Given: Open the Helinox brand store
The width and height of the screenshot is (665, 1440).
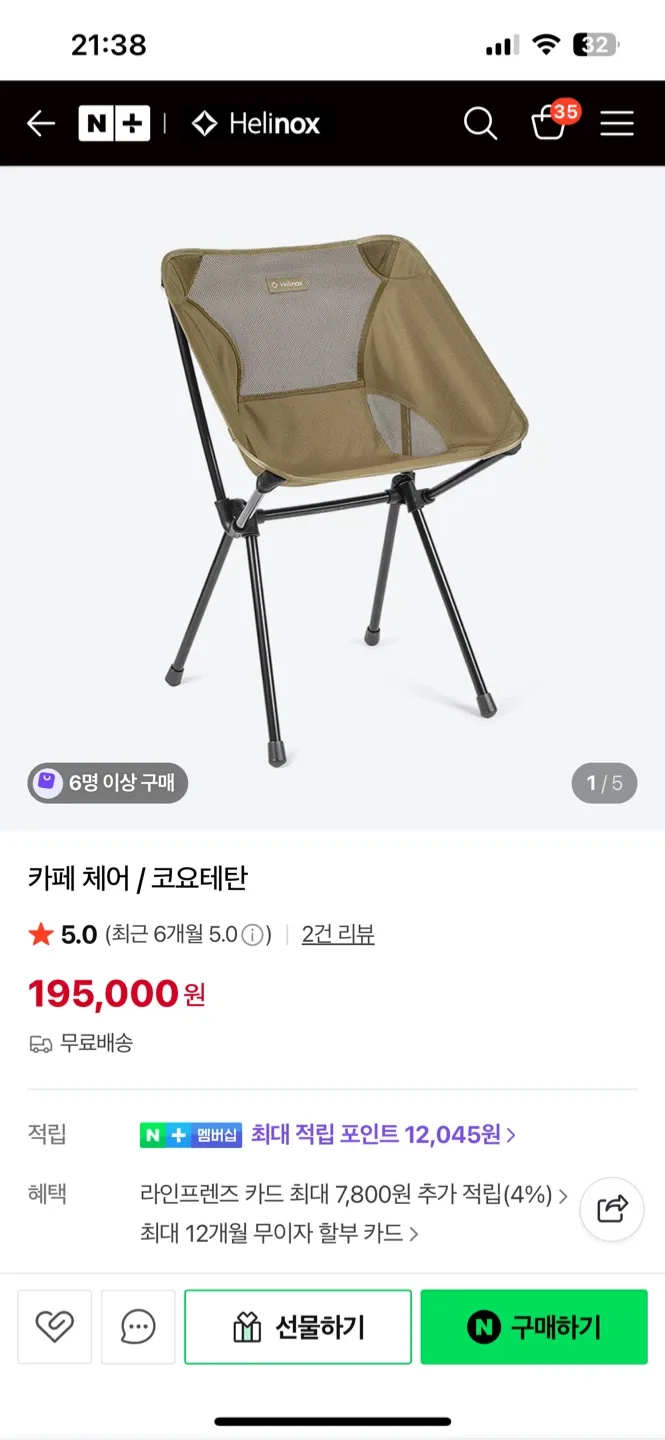Looking at the screenshot, I should pos(256,124).
